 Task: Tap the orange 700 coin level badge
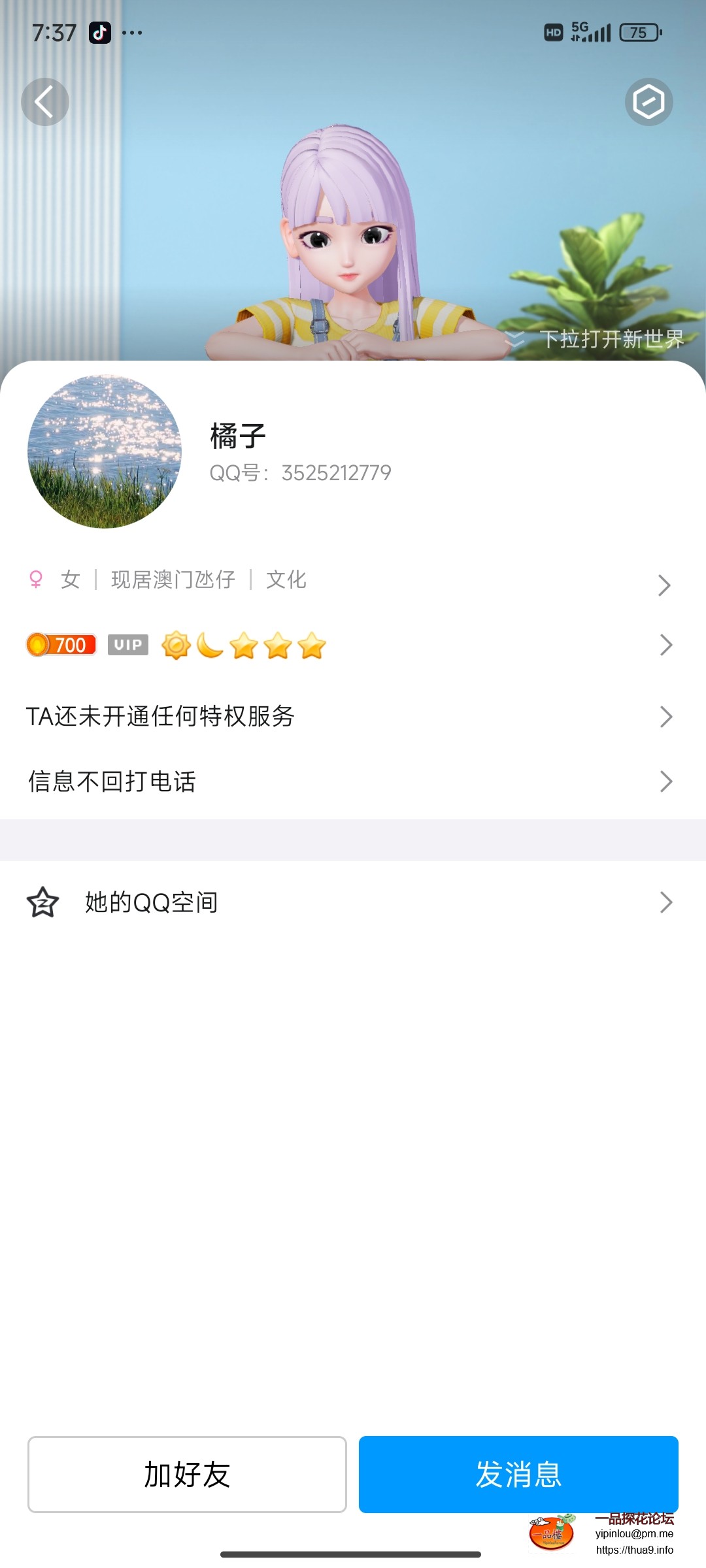60,645
